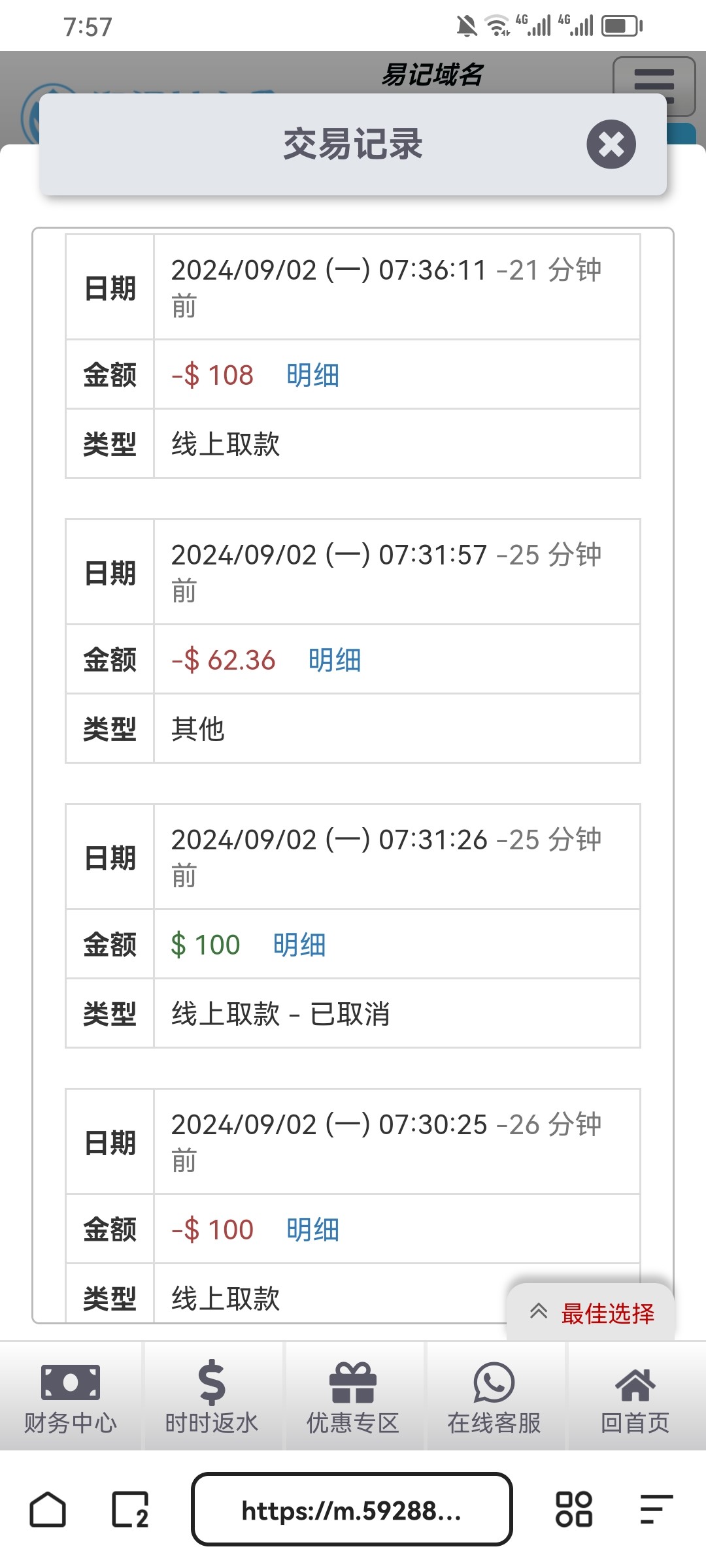View 明细 for the -$62.36 transaction
Screen dimensions: 706x1568
(334, 660)
